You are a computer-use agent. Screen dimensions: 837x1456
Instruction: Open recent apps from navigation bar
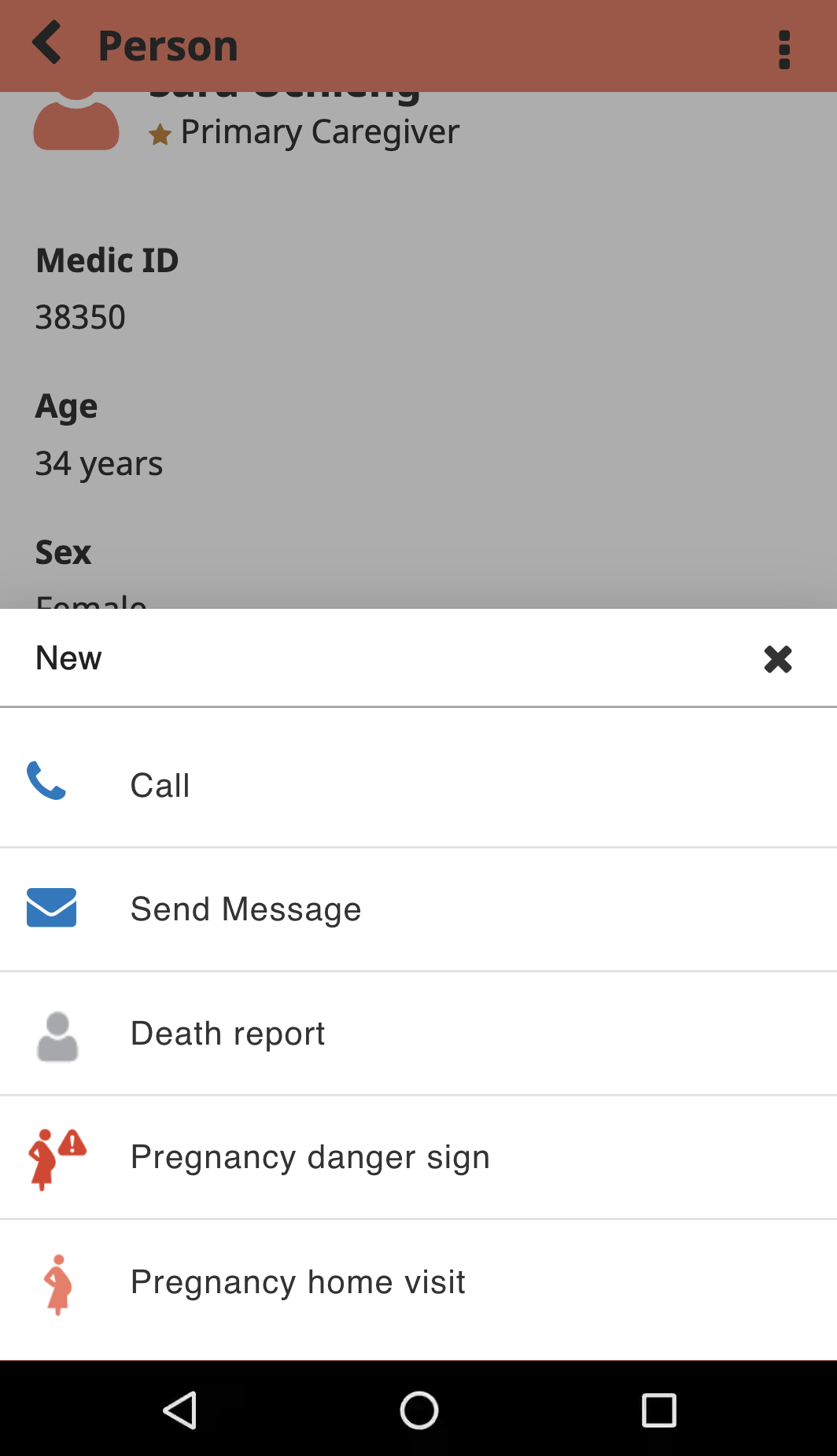[x=658, y=1410]
